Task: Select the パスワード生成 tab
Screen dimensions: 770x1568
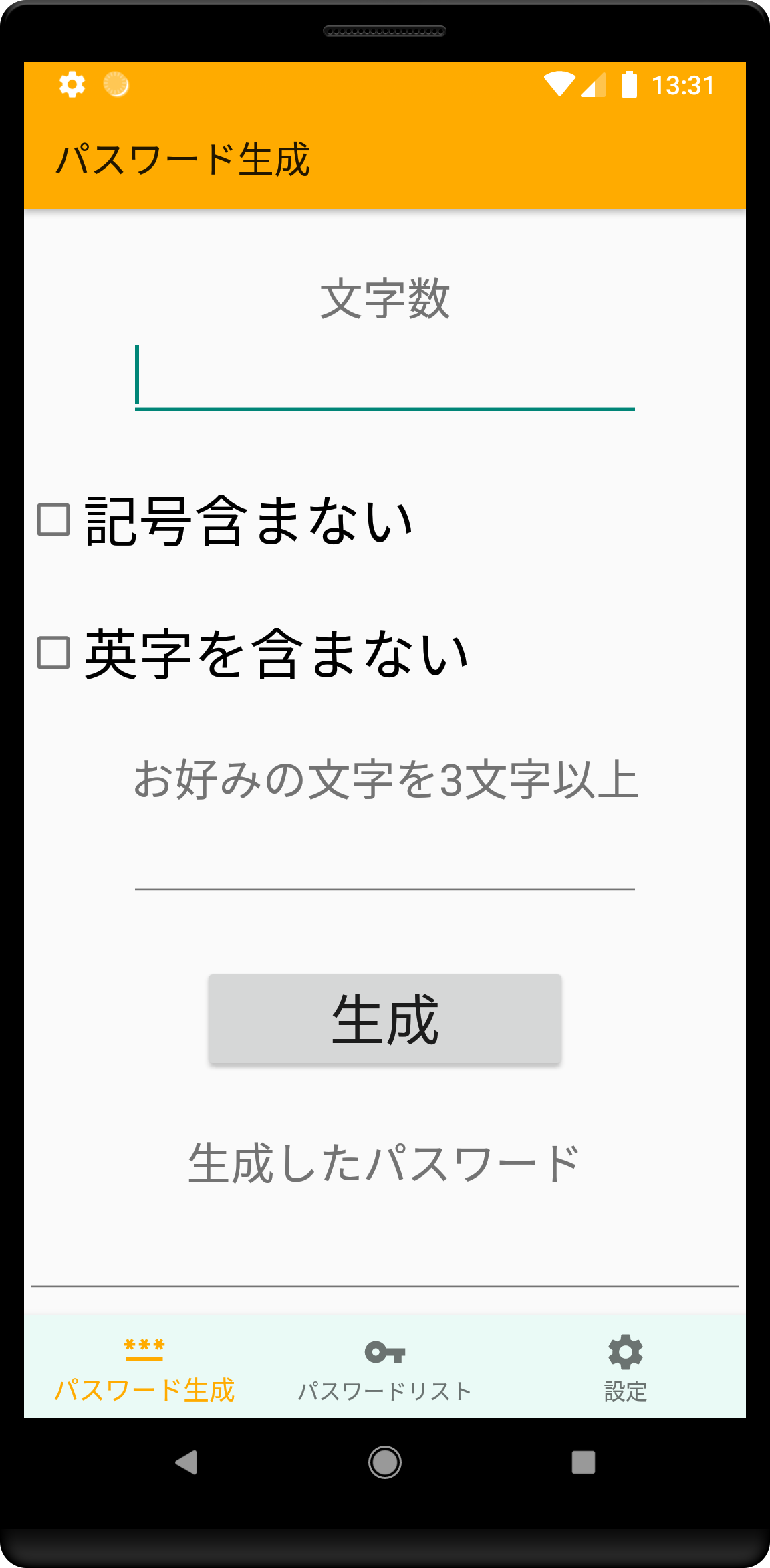Action: (144, 1367)
